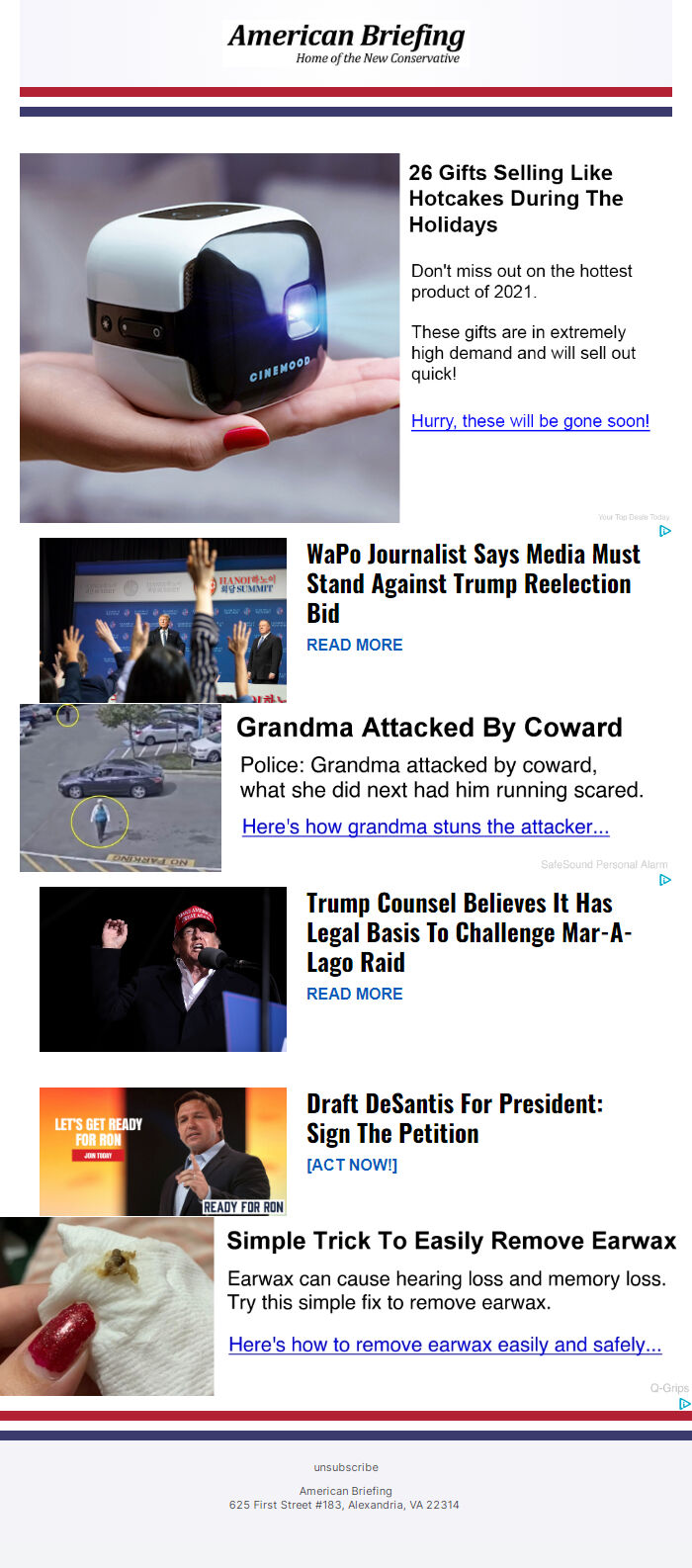Tap the earwax ad picture
This screenshot has width=692, height=1568.
tap(107, 1306)
